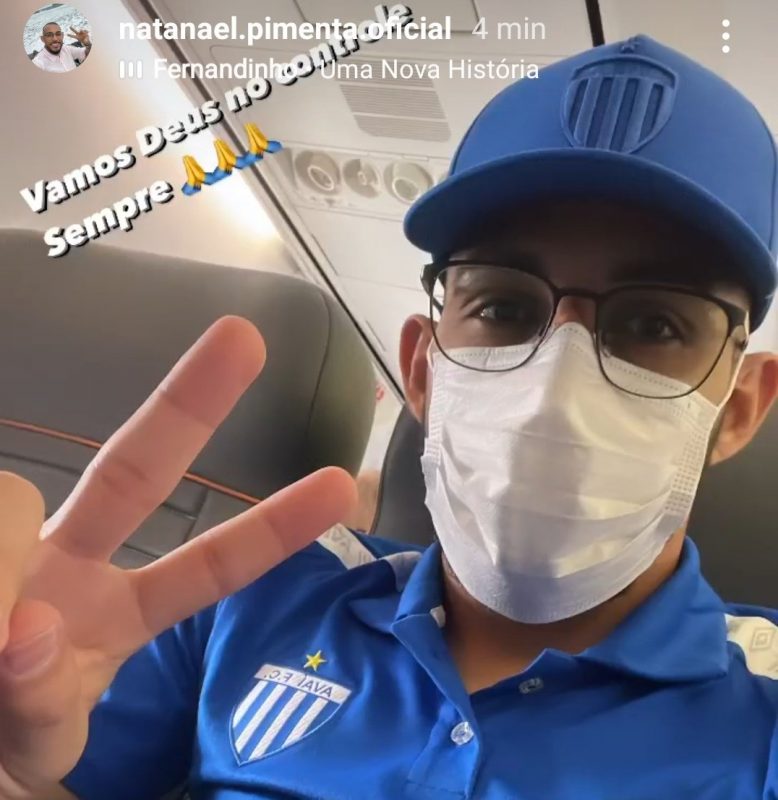Viewport: 778px width, 800px height.
Task: Tap the right edge to skip to next story
Action: [x=760, y=400]
